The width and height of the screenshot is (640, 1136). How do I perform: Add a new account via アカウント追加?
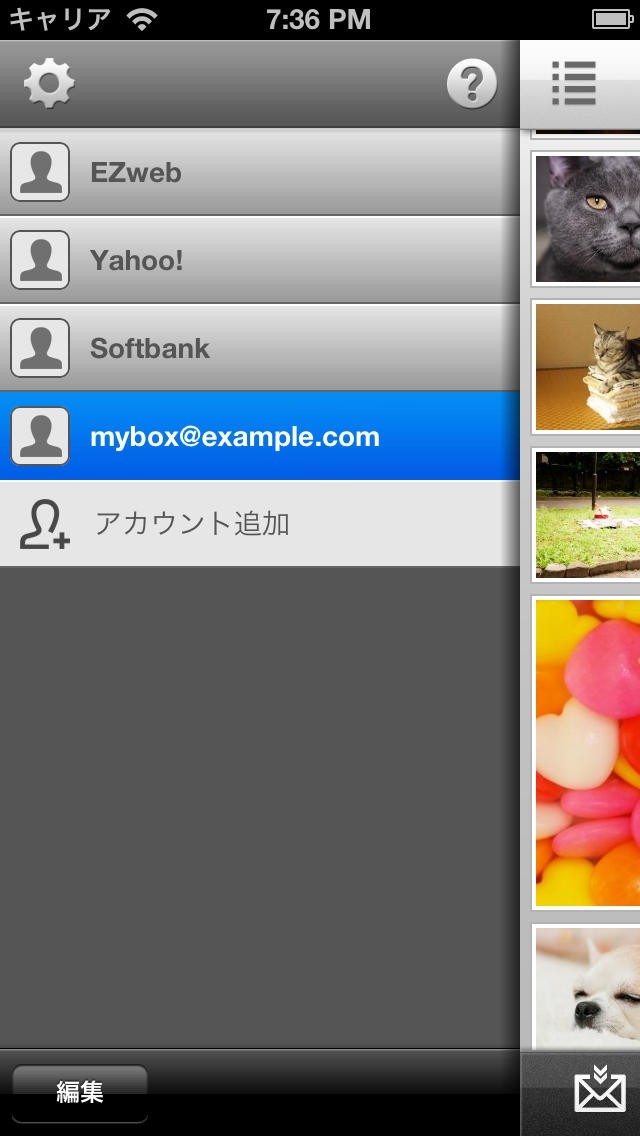pos(260,524)
